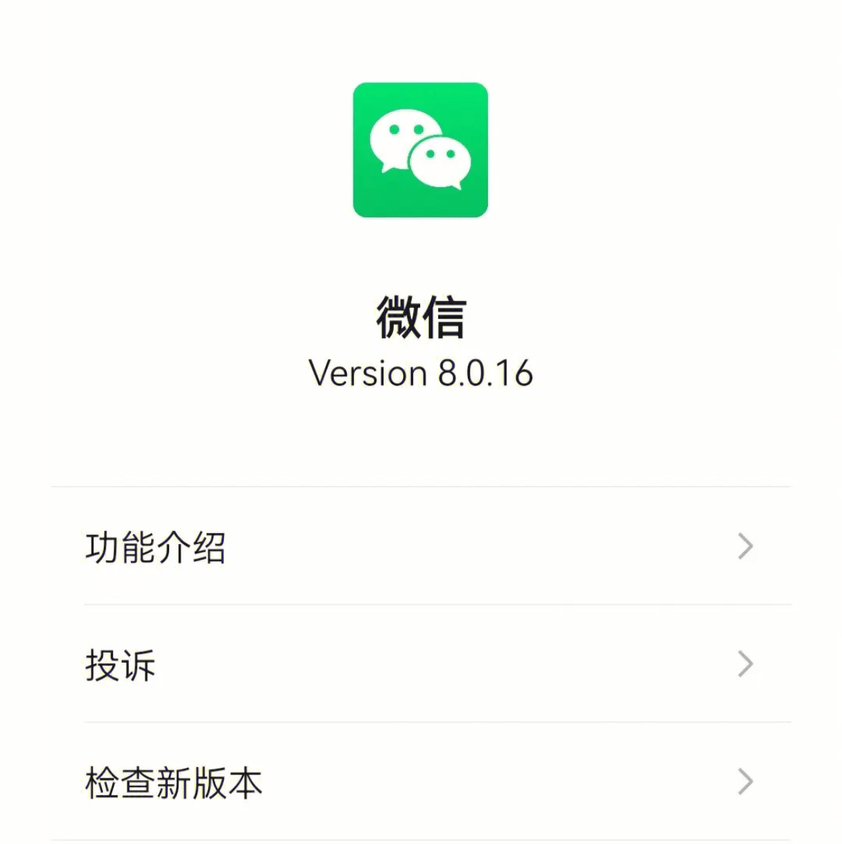
Task: Open 投诉 (Complaint) page
Action: [x=122, y=664]
